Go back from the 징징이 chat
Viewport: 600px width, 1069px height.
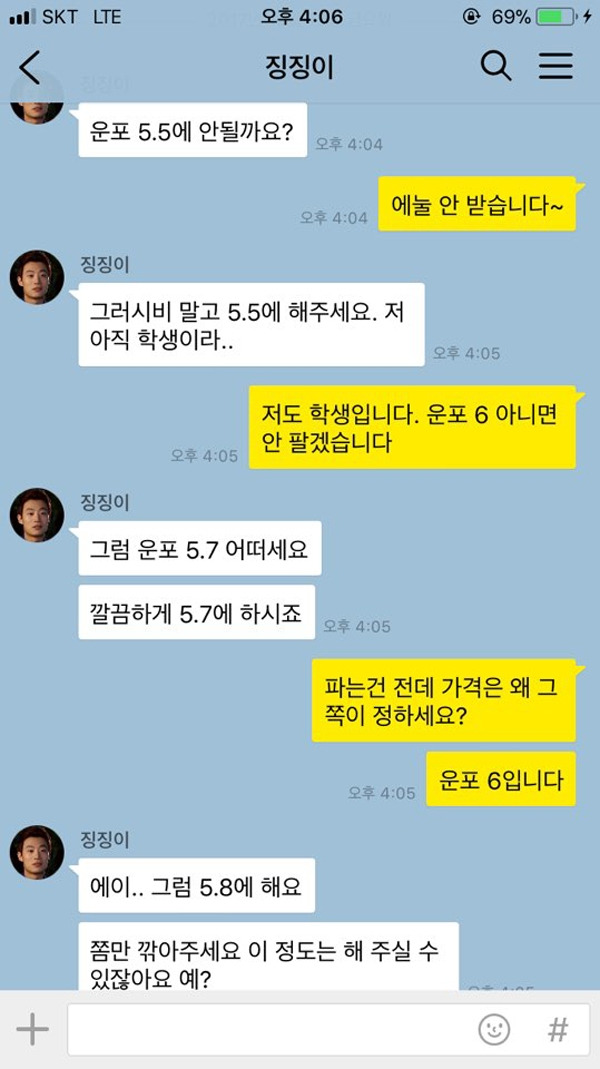(x=30, y=67)
